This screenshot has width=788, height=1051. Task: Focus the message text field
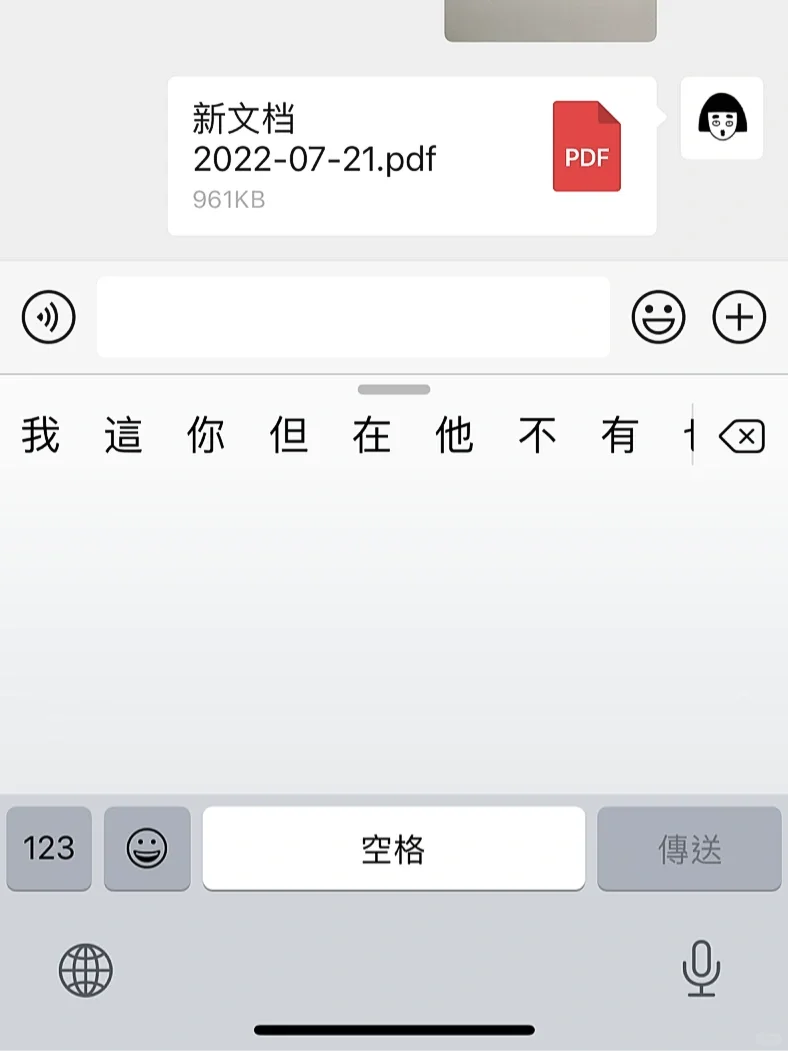click(x=353, y=318)
